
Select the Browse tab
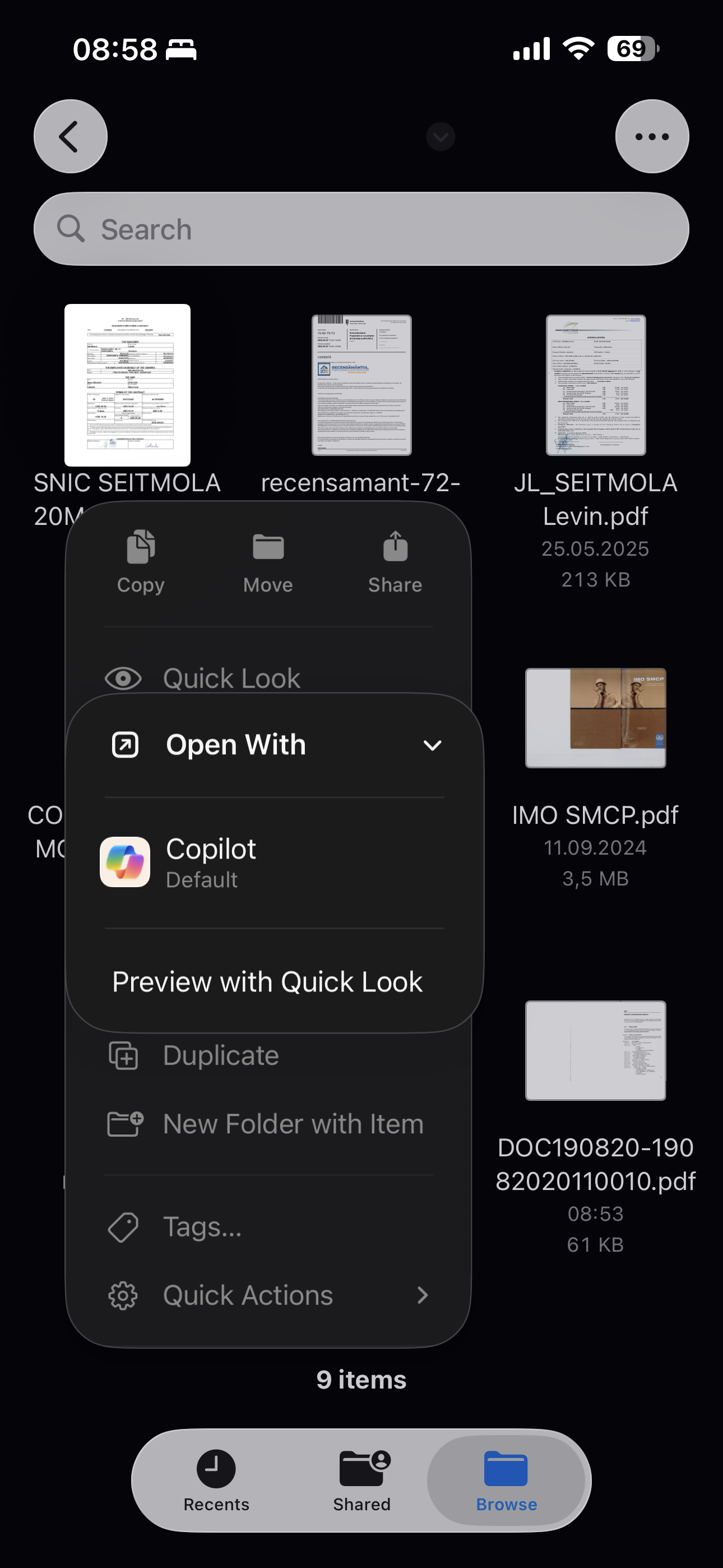(x=506, y=1481)
